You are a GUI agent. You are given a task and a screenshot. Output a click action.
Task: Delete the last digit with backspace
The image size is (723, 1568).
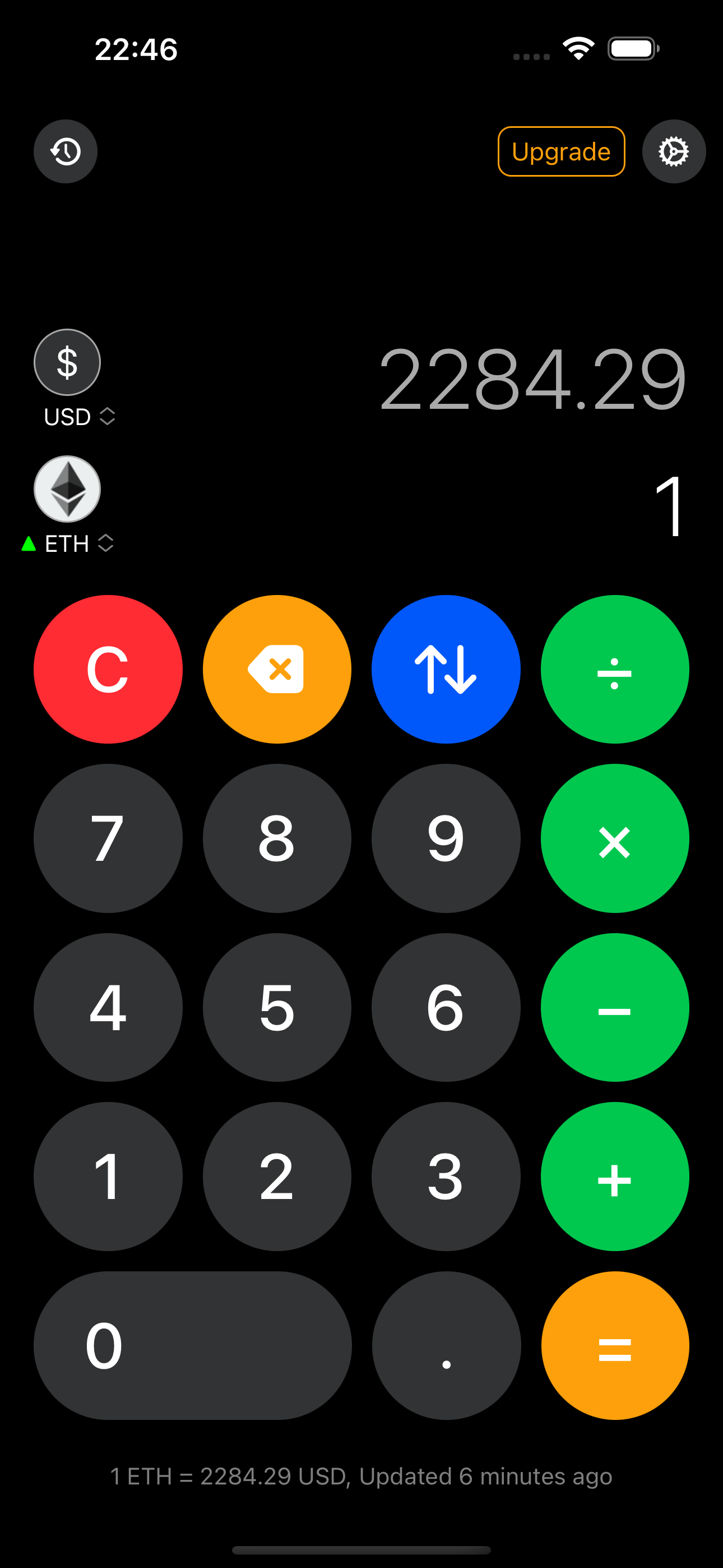pos(277,669)
